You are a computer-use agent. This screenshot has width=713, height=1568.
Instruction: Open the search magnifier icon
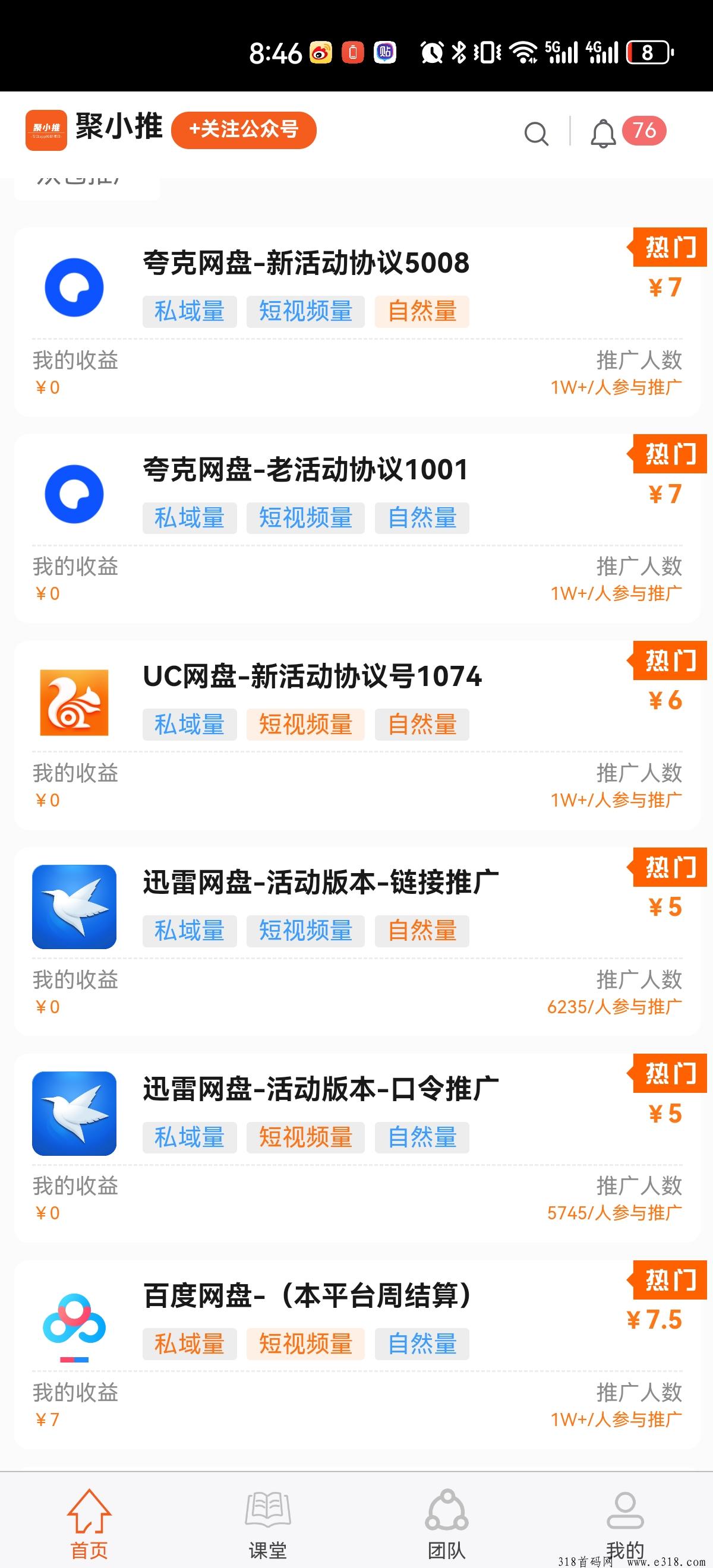point(536,133)
